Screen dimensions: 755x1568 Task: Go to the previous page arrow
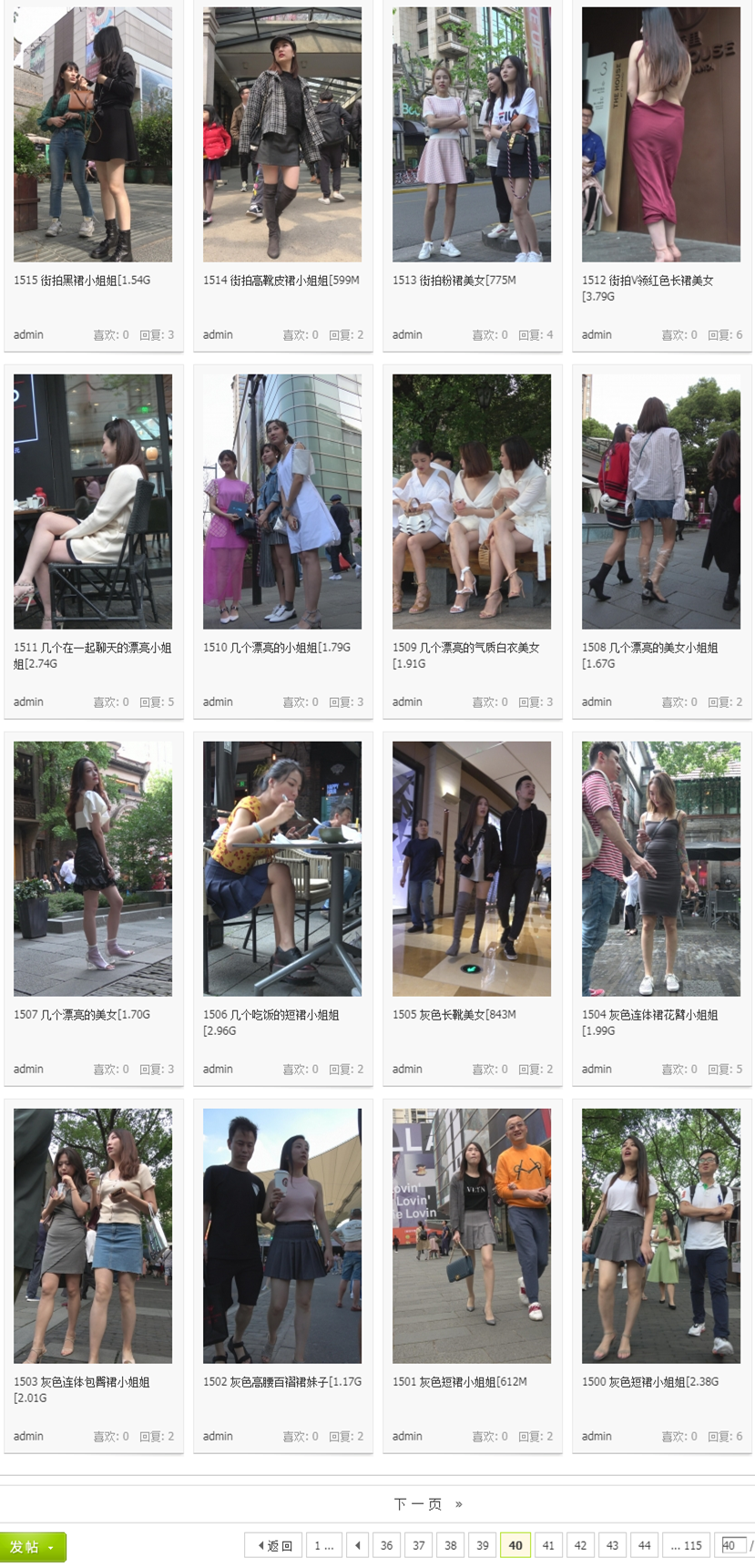click(358, 1546)
